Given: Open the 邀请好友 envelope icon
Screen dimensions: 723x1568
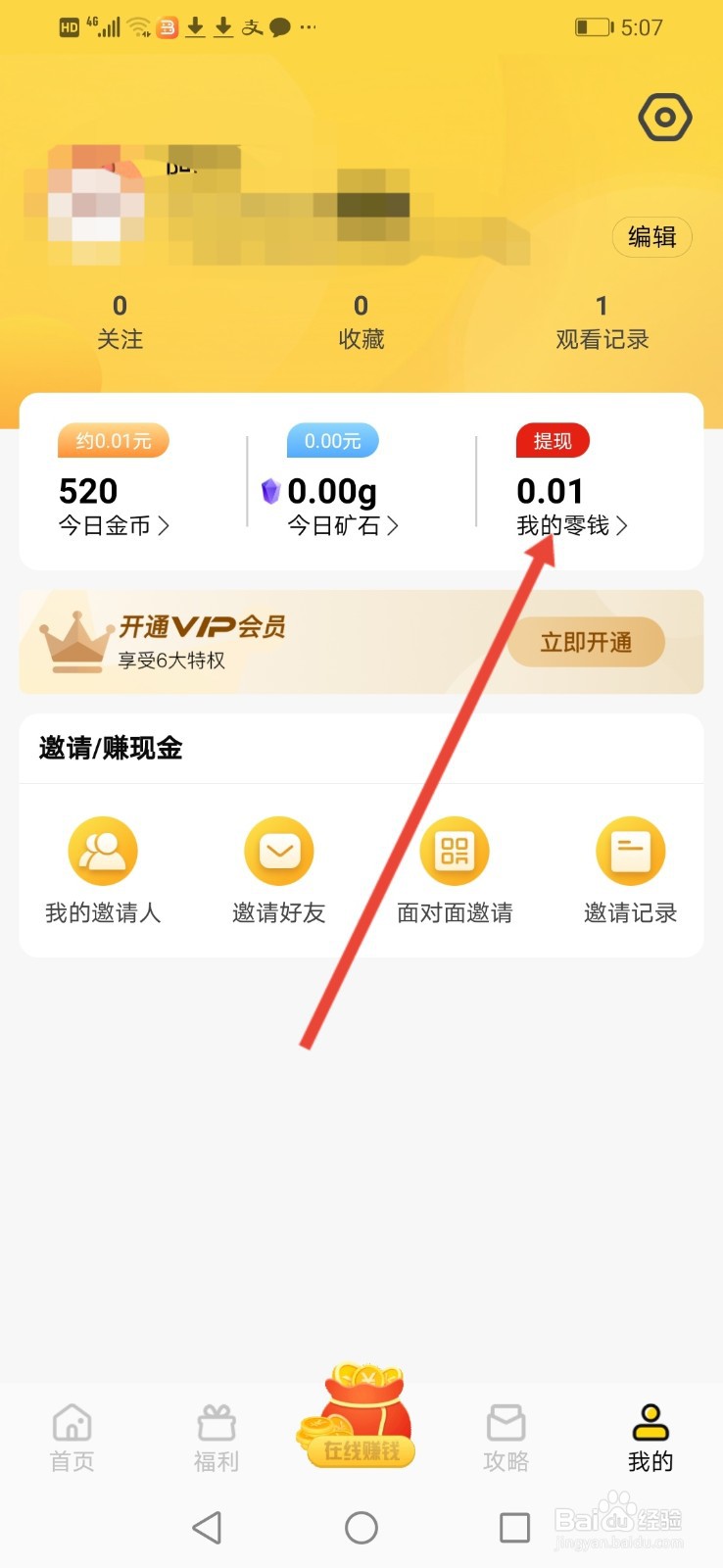Looking at the screenshot, I should pos(278,851).
